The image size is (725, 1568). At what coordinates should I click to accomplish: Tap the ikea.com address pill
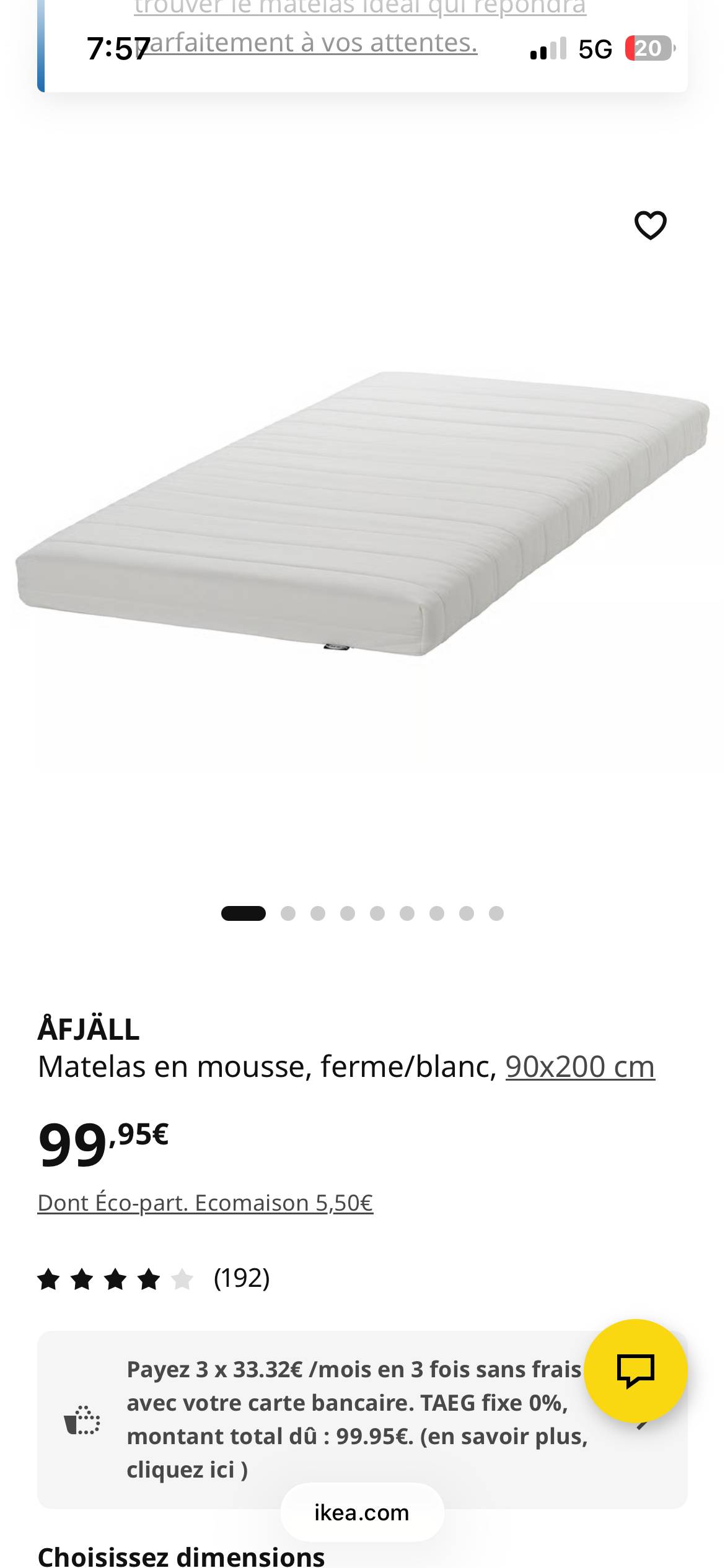362,1512
